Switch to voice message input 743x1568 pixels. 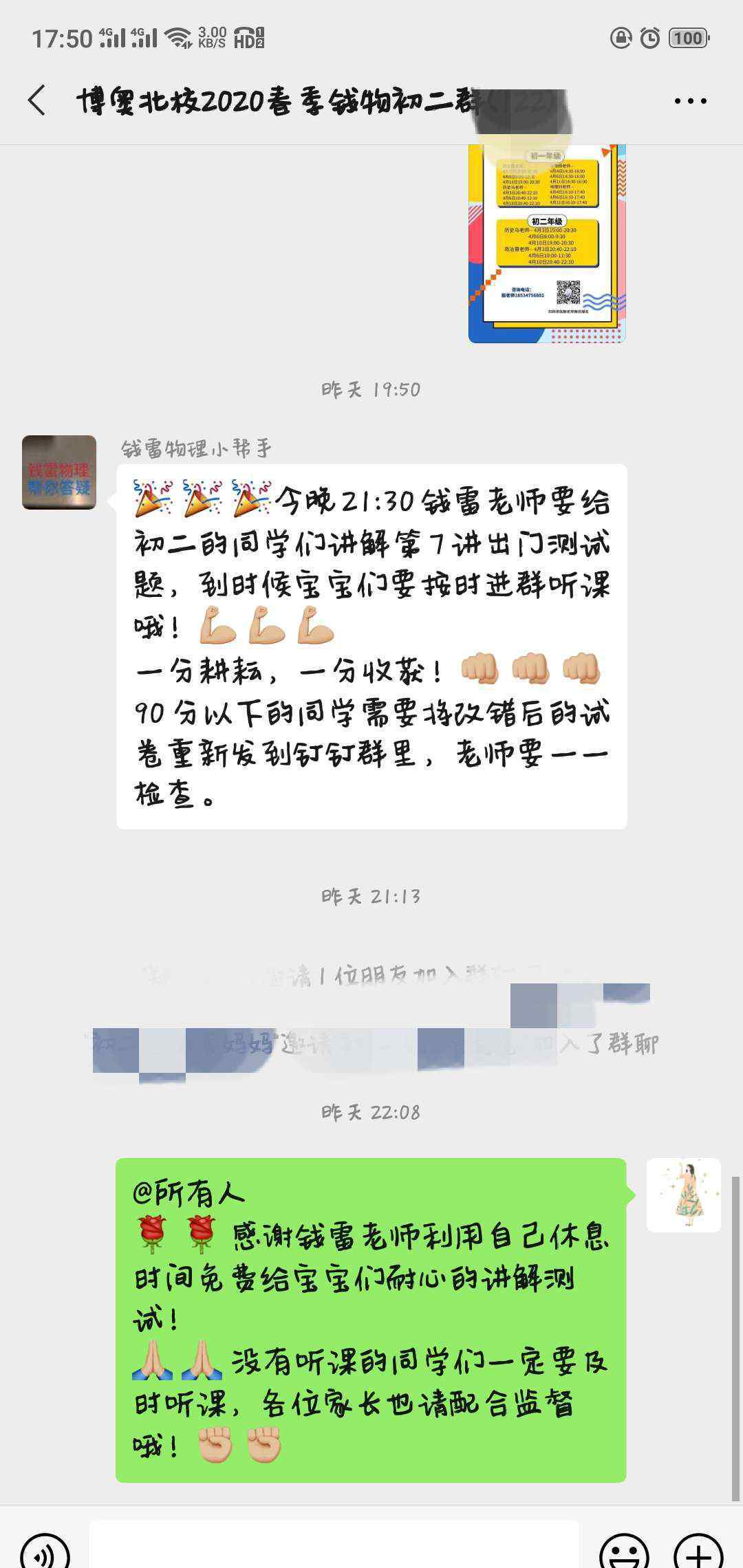45,1548
